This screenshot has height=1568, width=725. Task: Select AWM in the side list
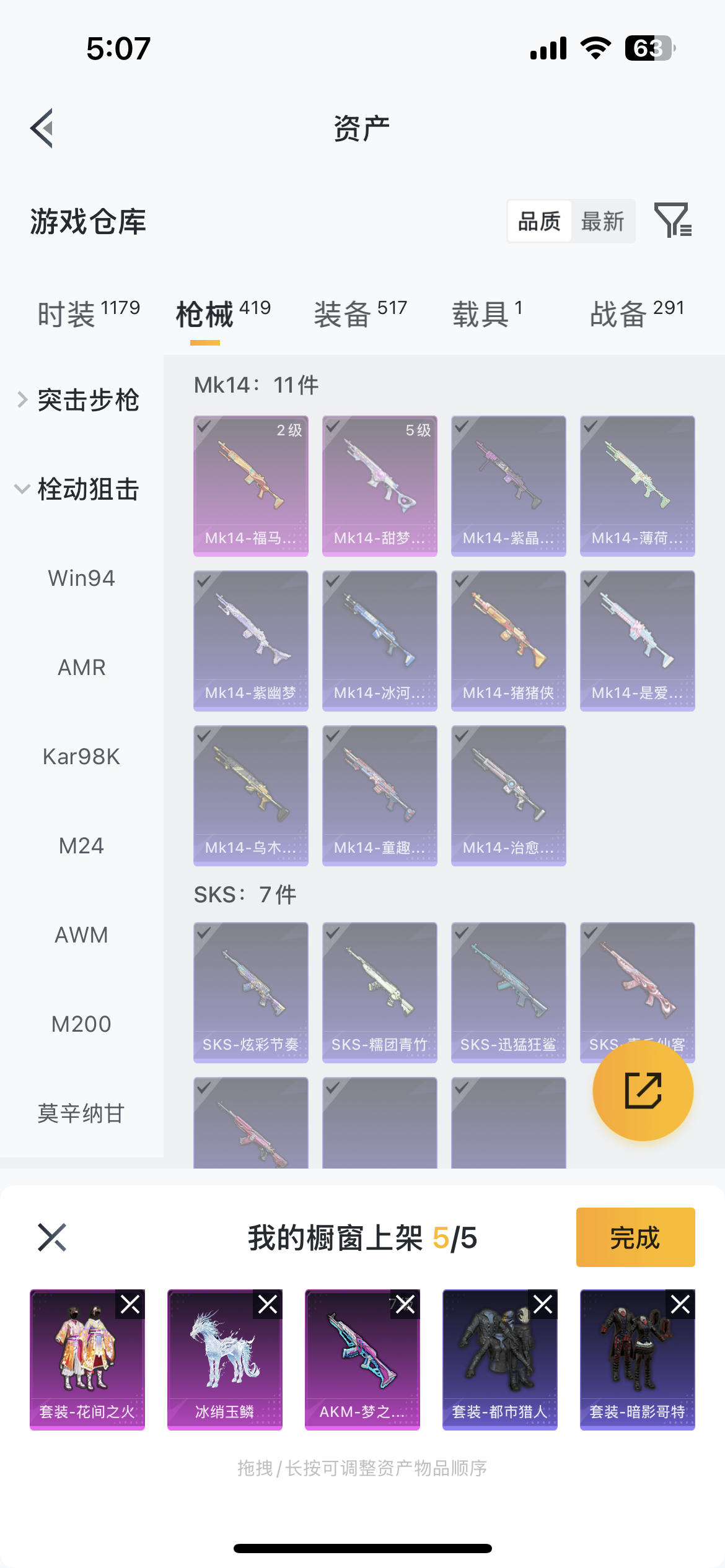click(x=81, y=935)
